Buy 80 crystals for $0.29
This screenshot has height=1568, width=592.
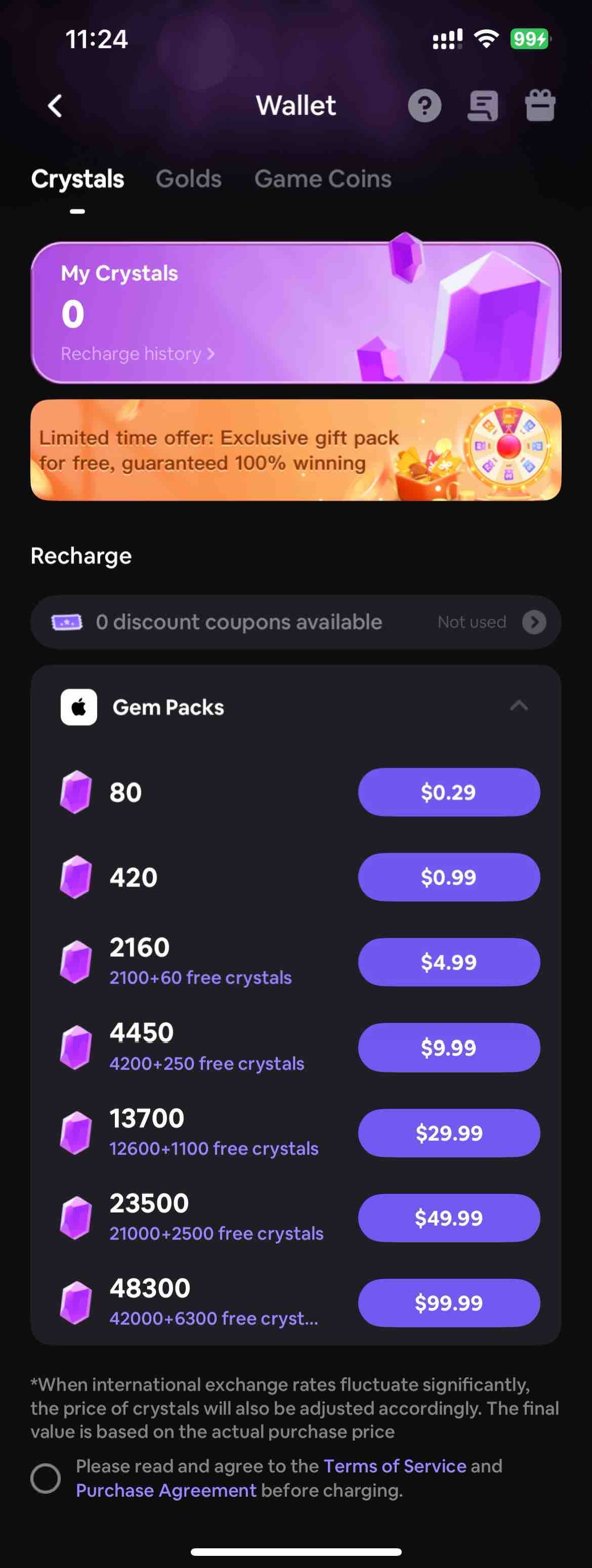pos(448,792)
